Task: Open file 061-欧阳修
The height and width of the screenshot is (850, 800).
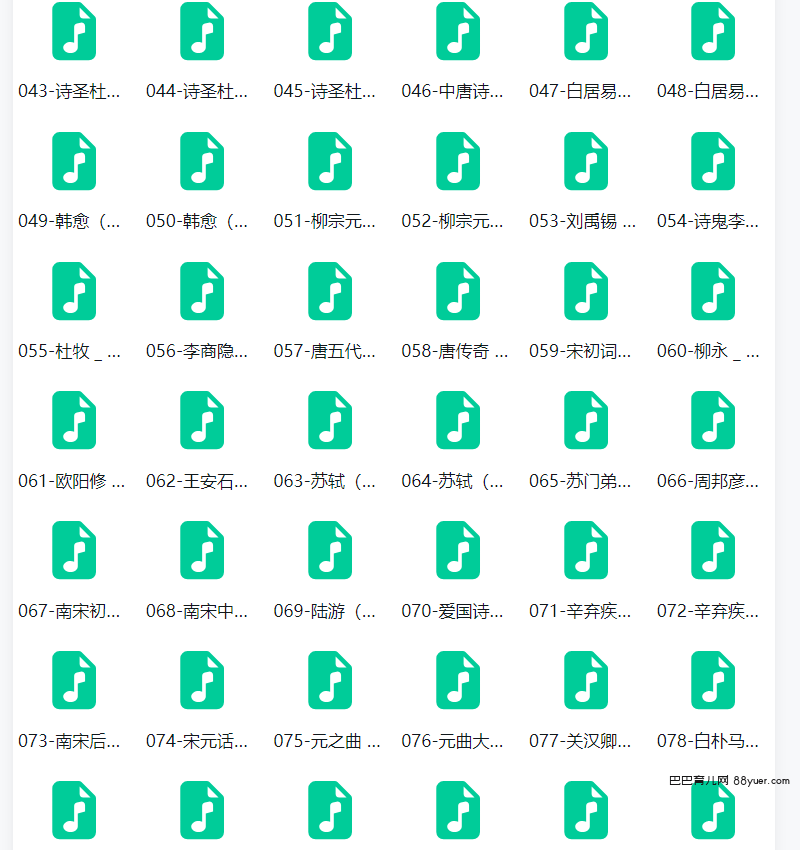Action: coord(74,420)
